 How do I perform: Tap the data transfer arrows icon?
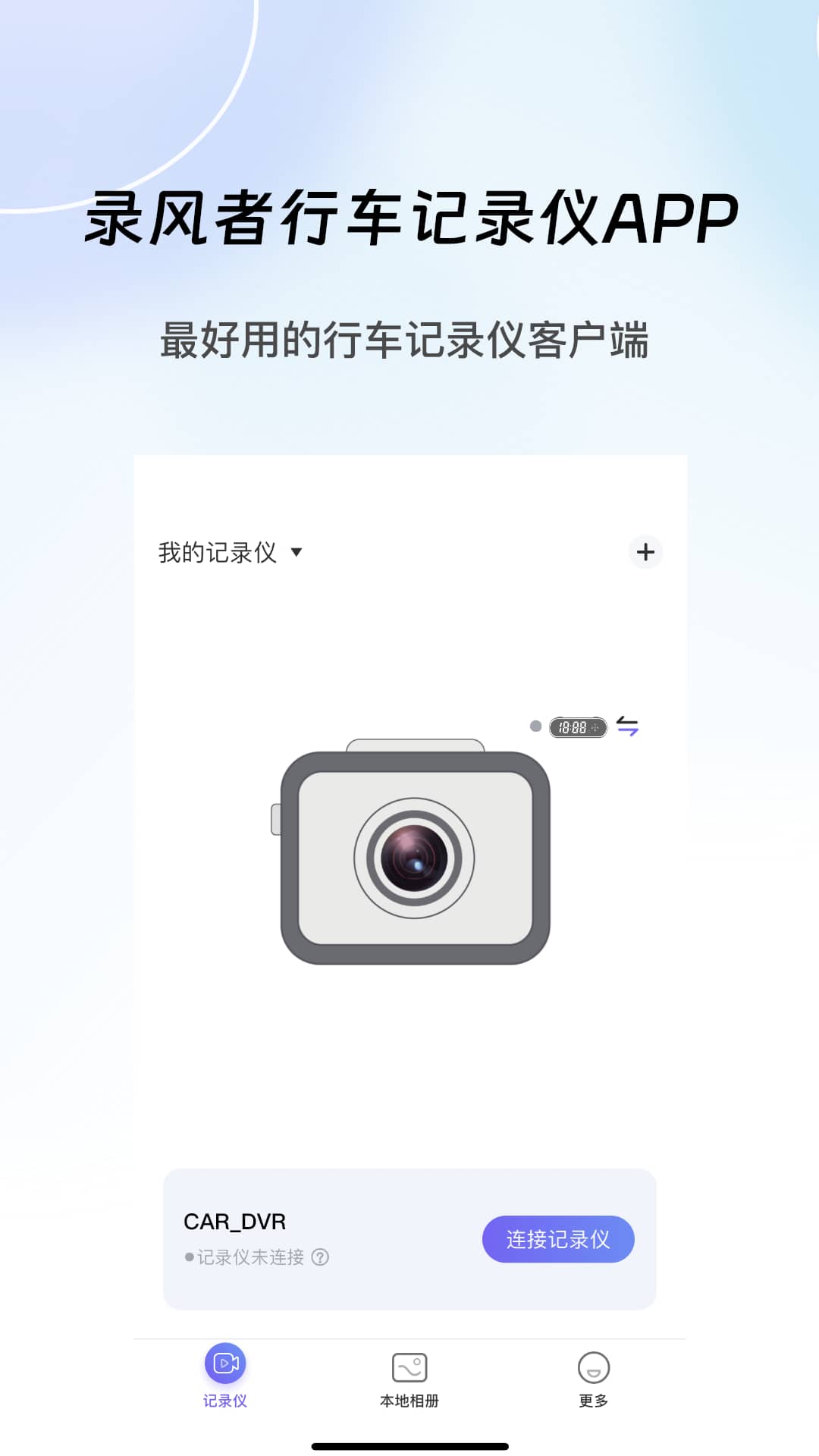coord(628,727)
